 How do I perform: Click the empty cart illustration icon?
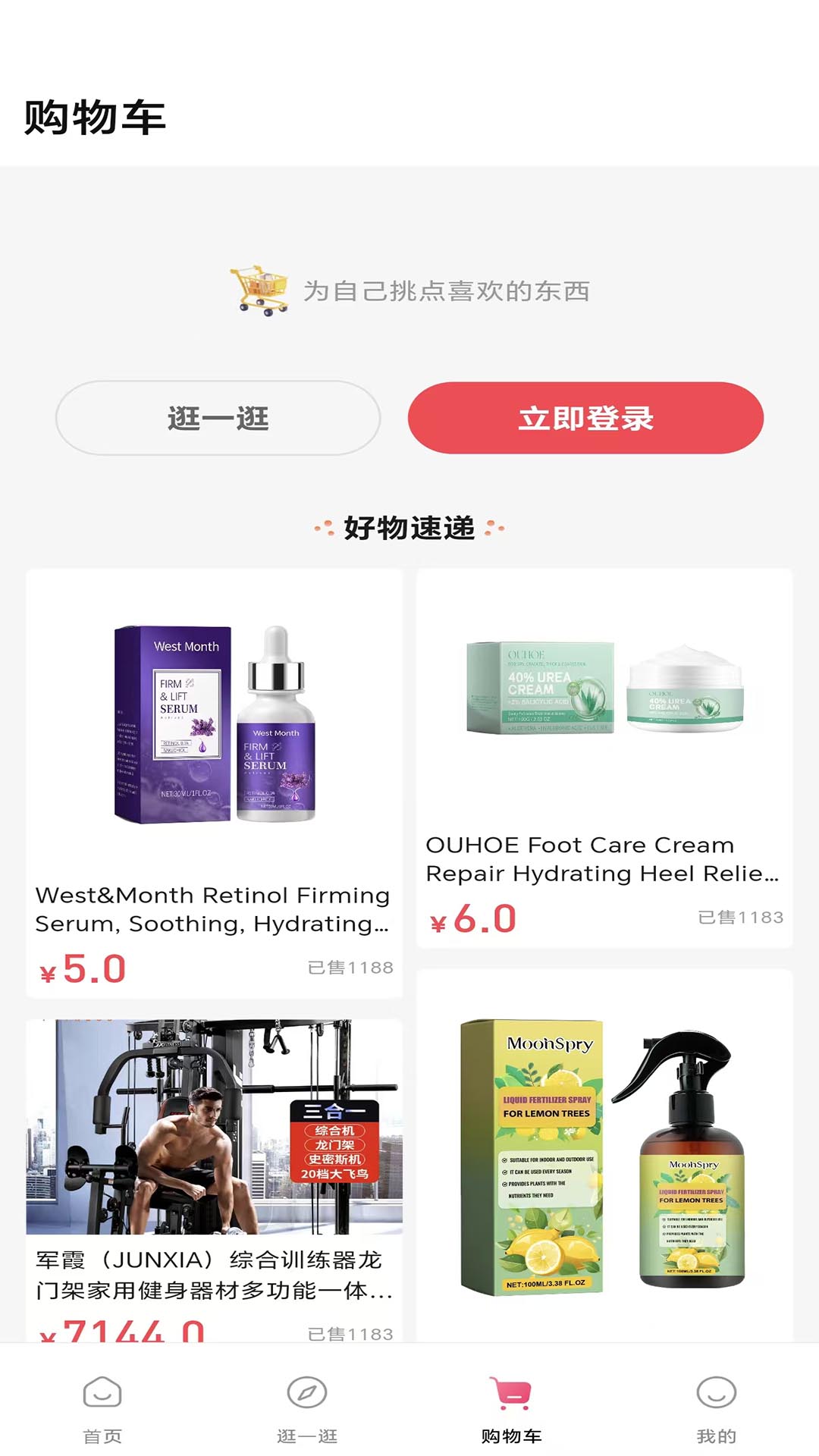pos(260,292)
